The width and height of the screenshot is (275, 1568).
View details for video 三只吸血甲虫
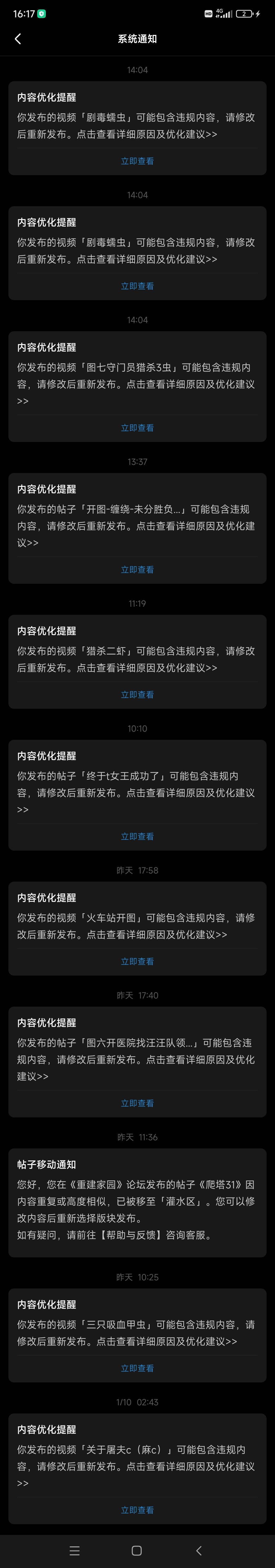(137, 1368)
